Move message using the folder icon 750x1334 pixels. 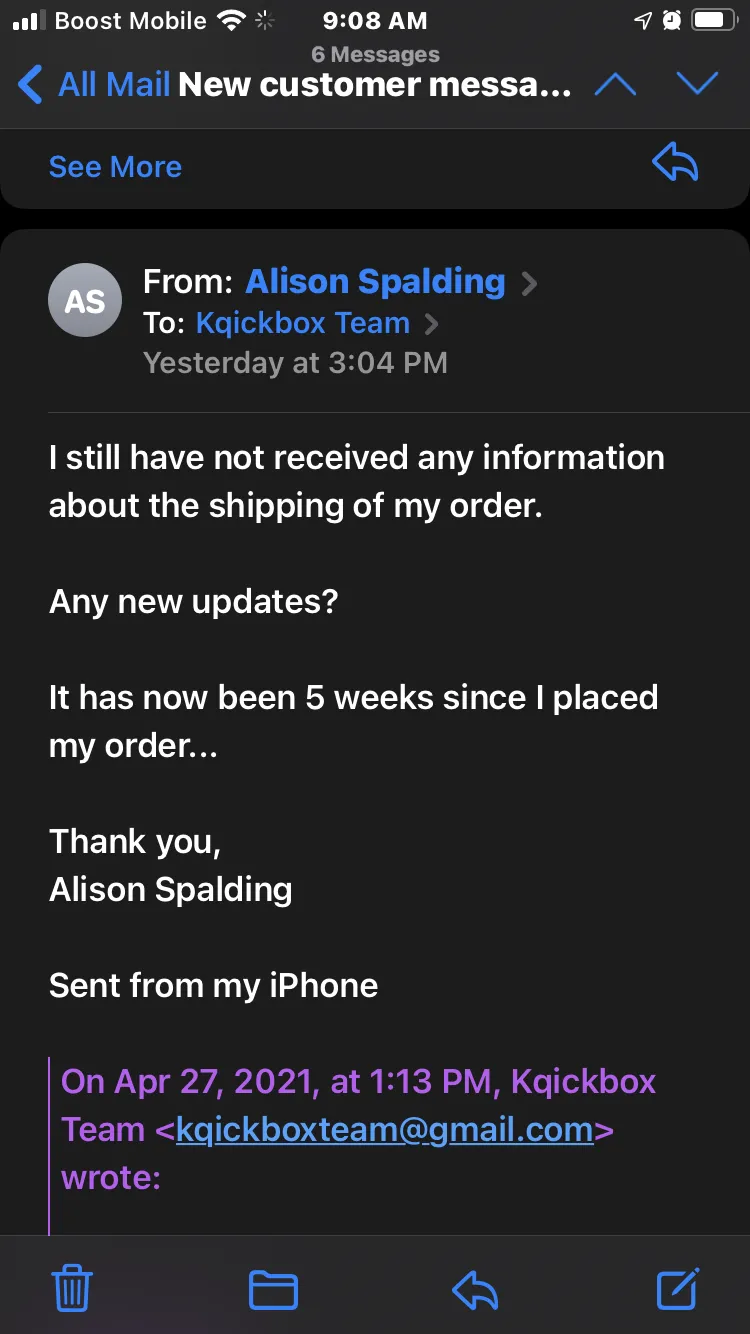click(273, 1290)
